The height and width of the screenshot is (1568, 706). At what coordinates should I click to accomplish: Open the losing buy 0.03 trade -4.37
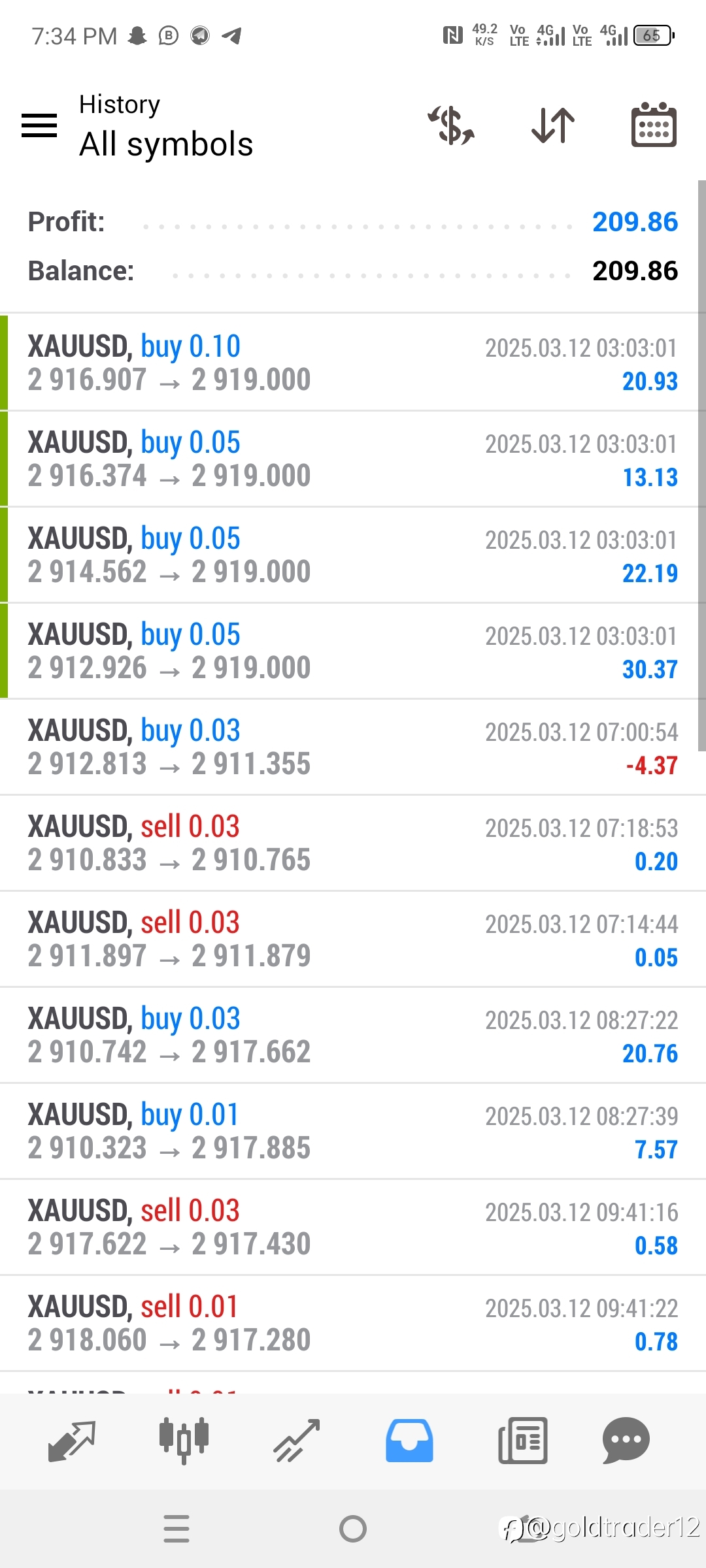coord(353,747)
